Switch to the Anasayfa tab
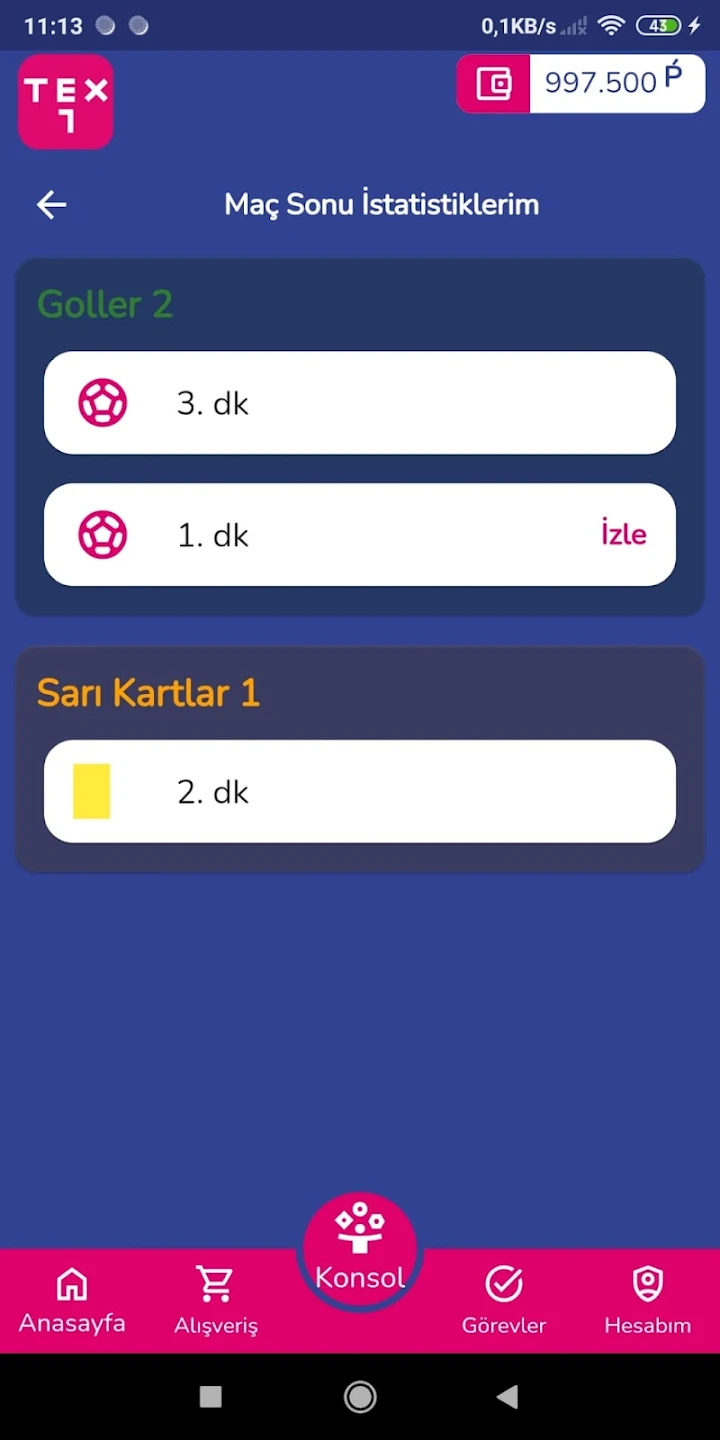The image size is (720, 1440). [x=72, y=1300]
